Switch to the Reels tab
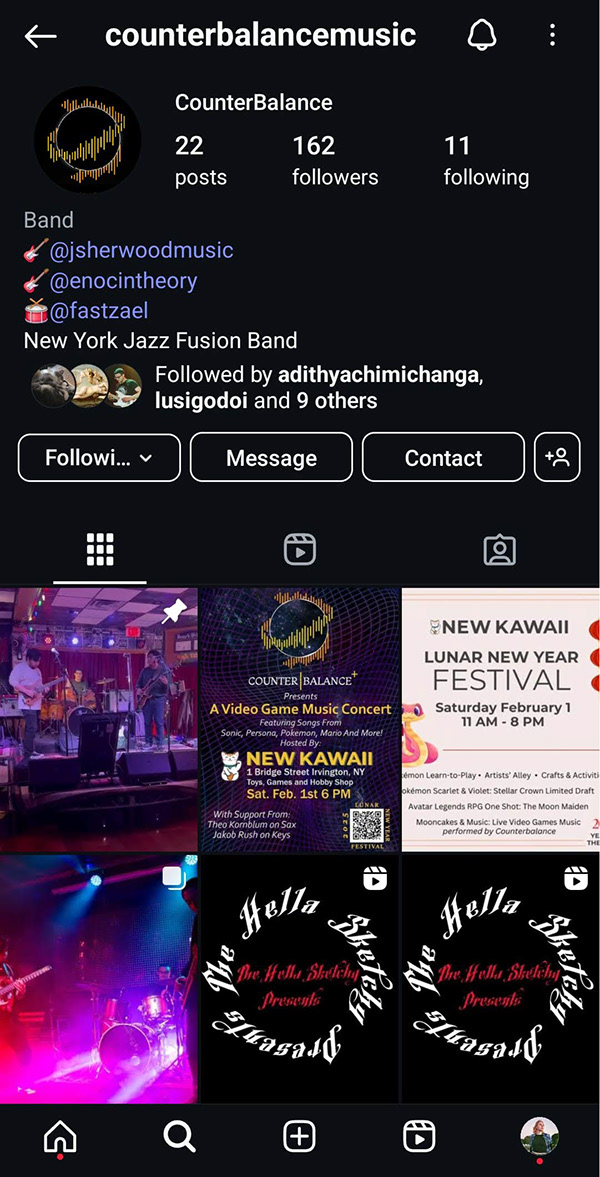The width and height of the screenshot is (600, 1177). pyautogui.click(x=300, y=549)
